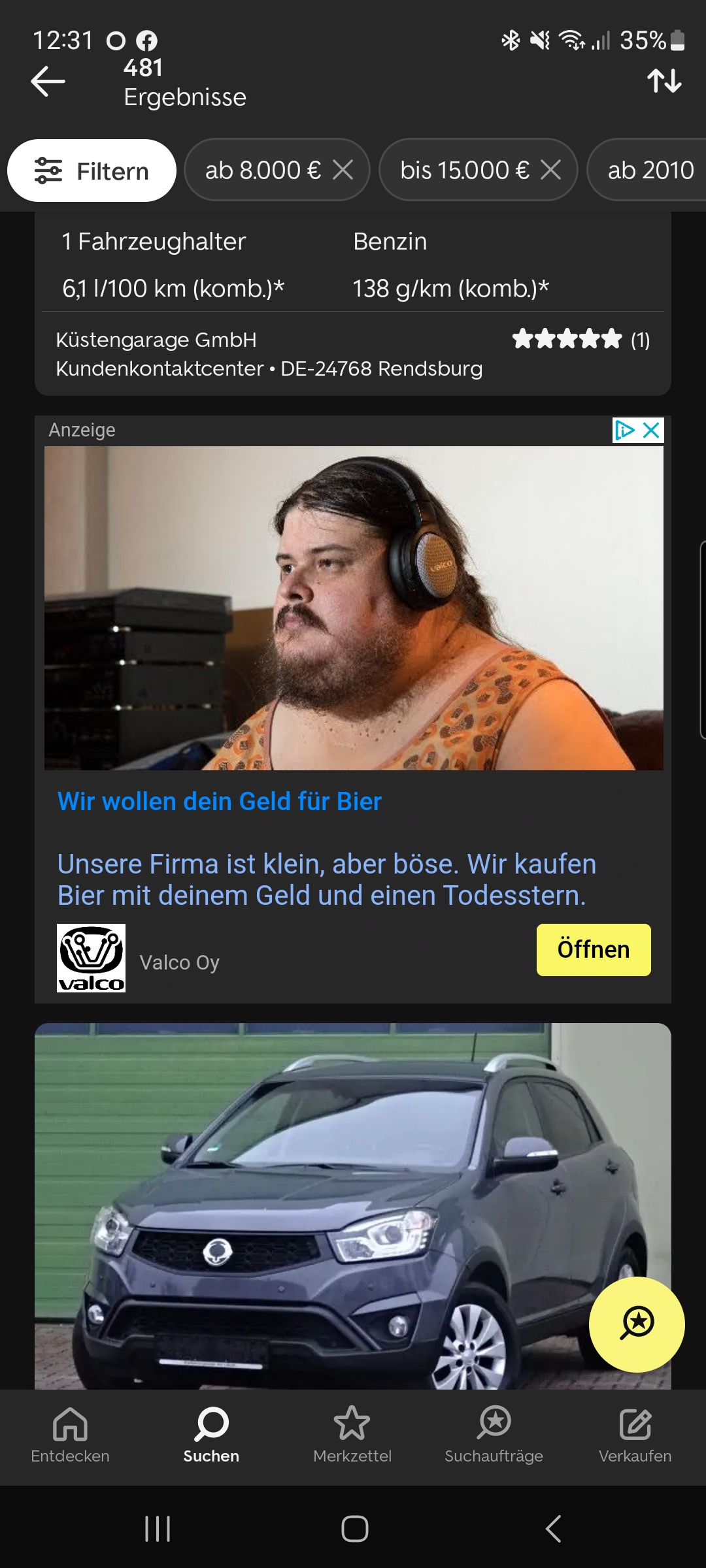The width and height of the screenshot is (706, 1568).
Task: Close the Valco advertisement
Action: pyautogui.click(x=651, y=430)
